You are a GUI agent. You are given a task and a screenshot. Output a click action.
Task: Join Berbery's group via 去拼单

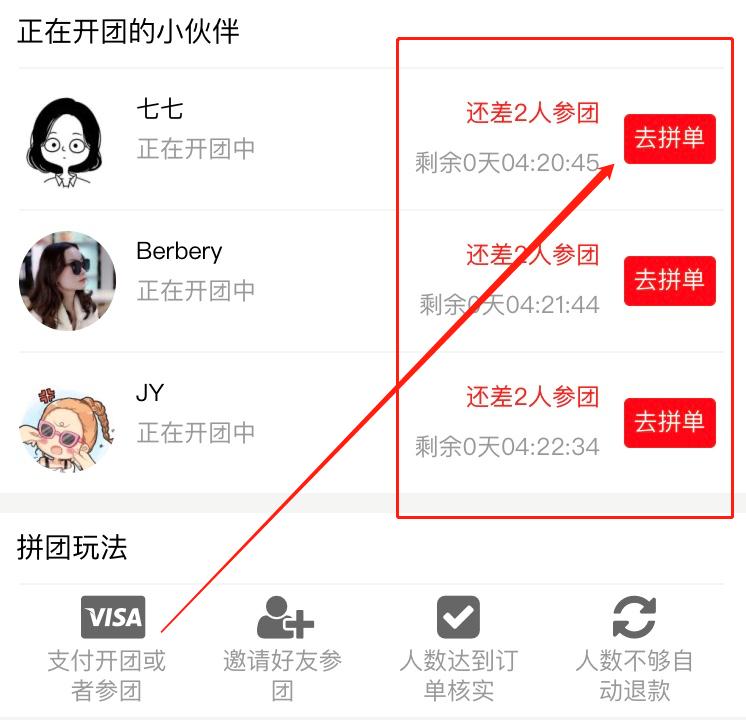[x=669, y=280]
